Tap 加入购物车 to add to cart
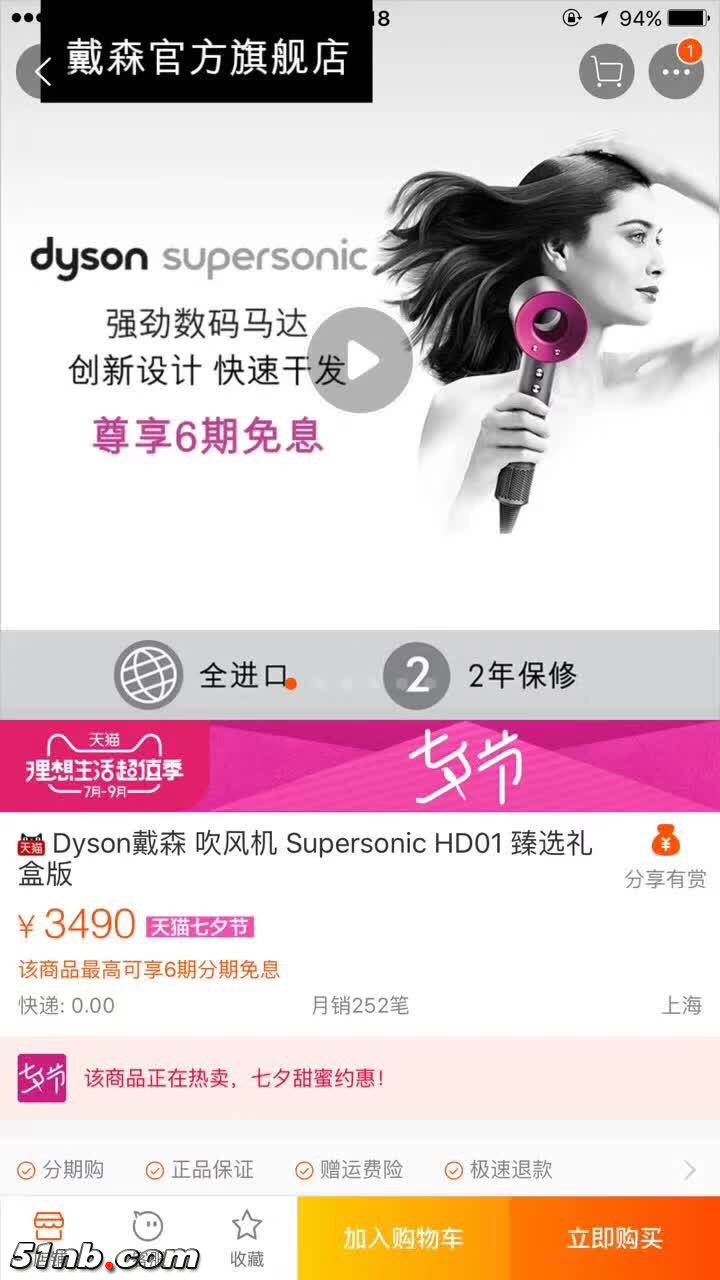This screenshot has height=1280, width=720. [403, 1238]
